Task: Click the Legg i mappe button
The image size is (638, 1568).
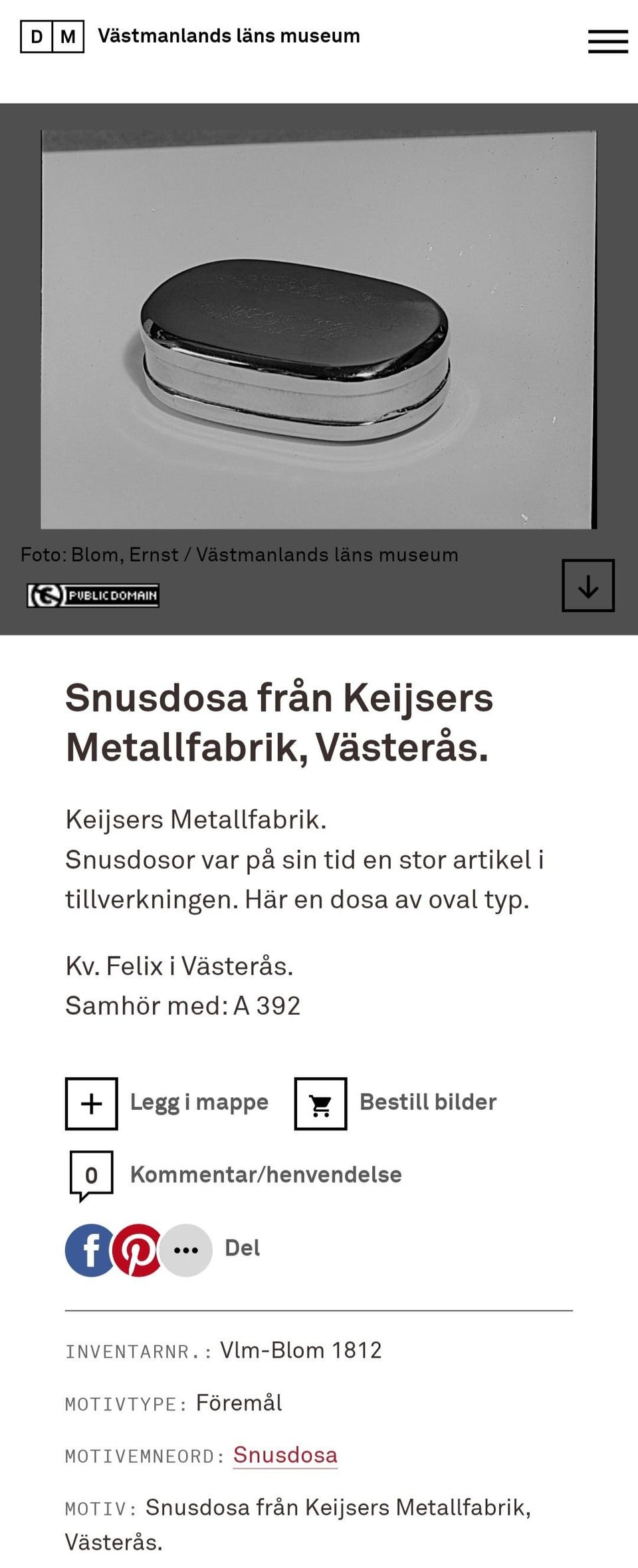Action: (x=199, y=1102)
